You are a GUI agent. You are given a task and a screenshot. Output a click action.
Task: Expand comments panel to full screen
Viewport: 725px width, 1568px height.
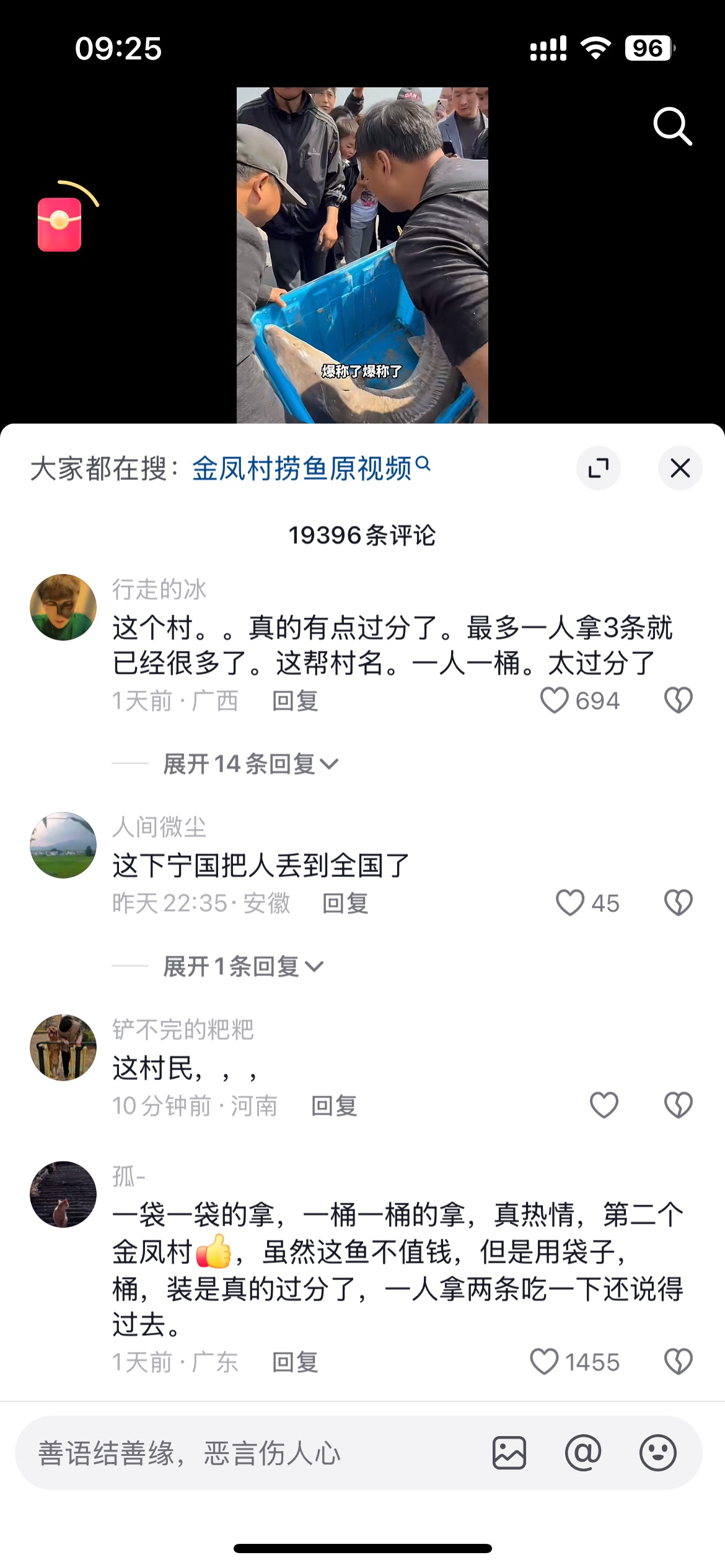click(598, 468)
